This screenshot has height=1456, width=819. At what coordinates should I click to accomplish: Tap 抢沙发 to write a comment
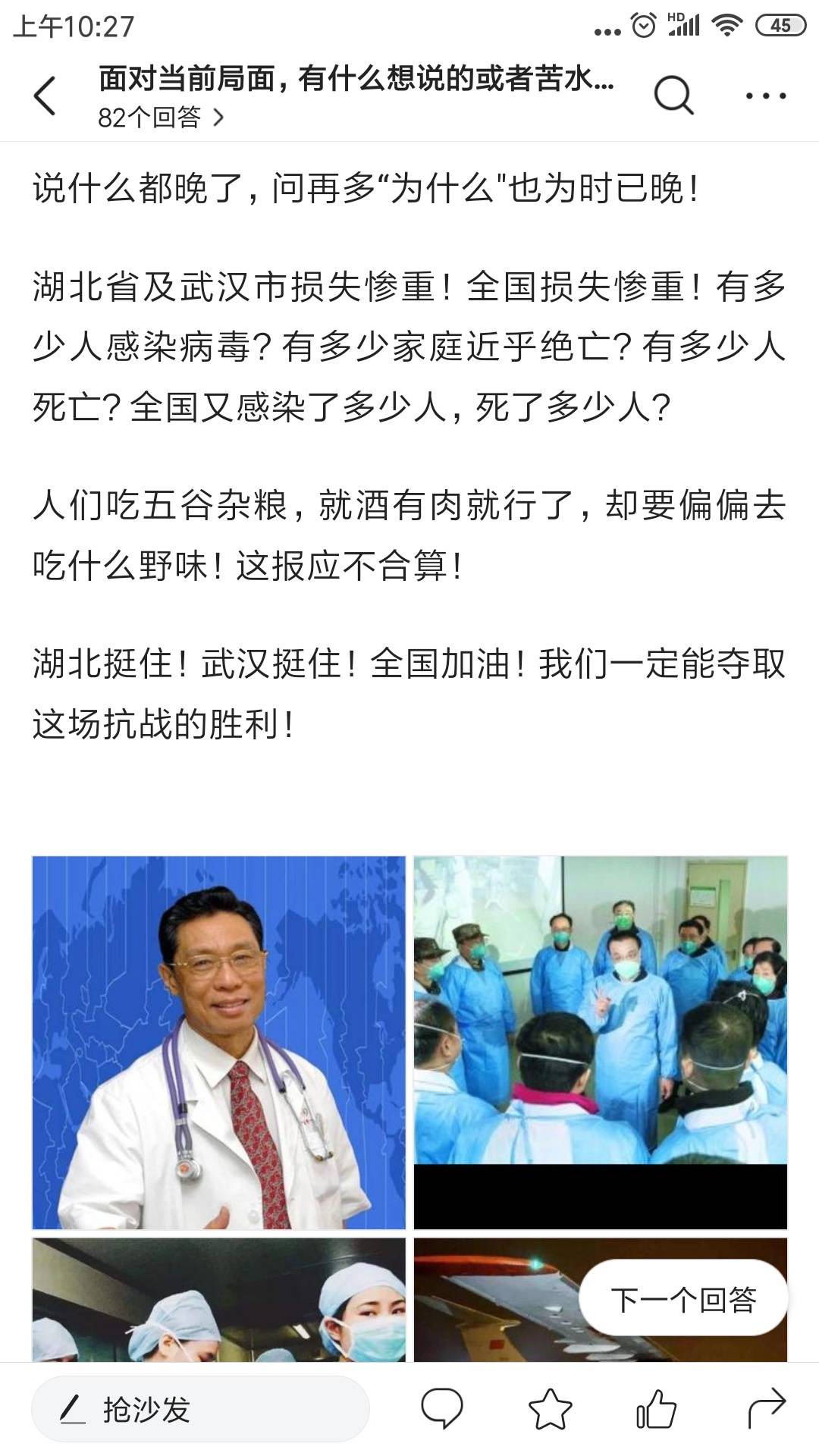tap(200, 1410)
